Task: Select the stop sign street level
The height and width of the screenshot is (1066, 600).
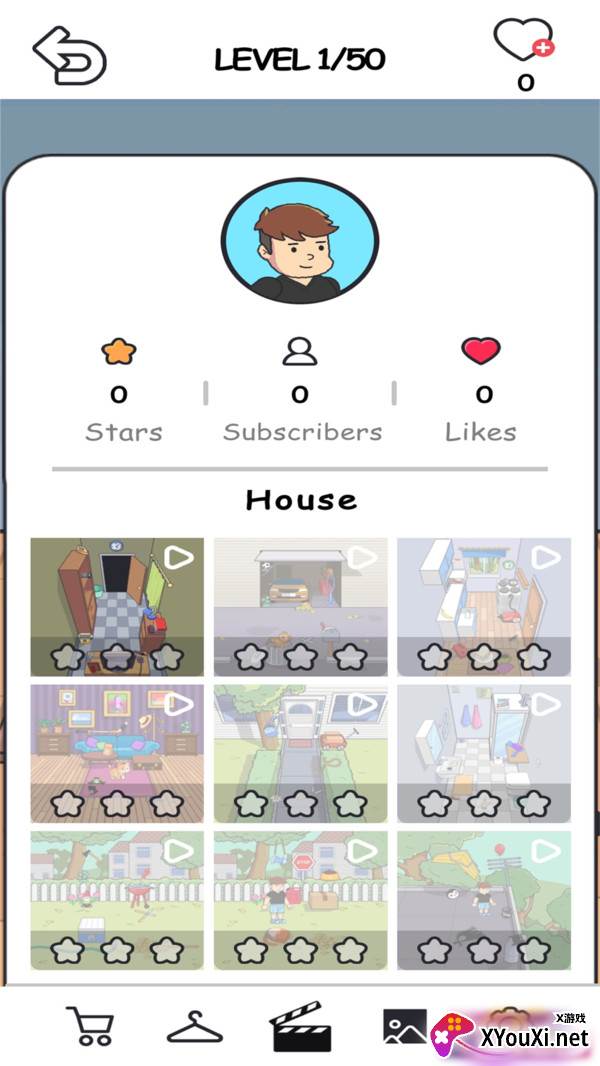Action: pyautogui.click(x=300, y=900)
